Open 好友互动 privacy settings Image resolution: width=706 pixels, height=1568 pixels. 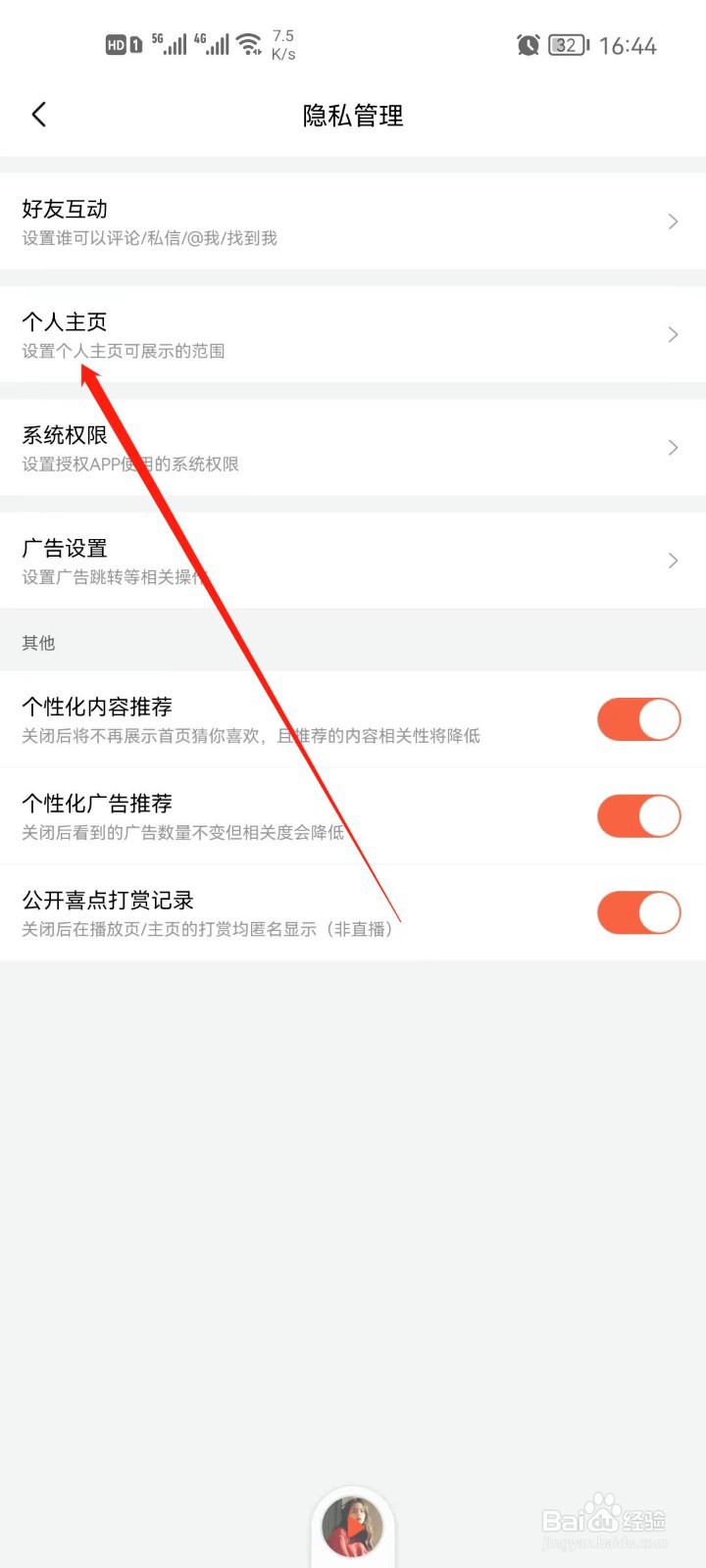tap(66, 209)
